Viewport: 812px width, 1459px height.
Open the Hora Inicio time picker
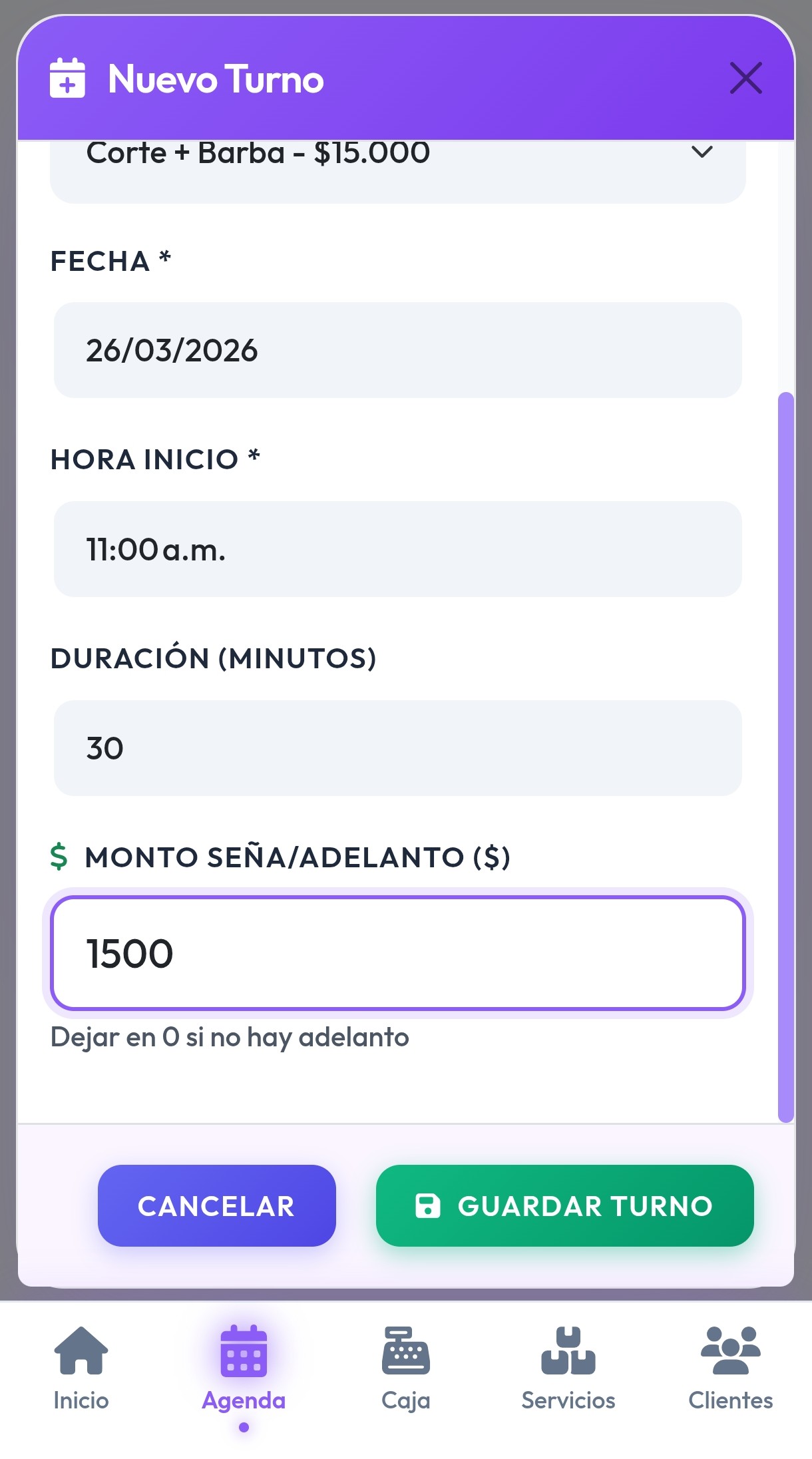pos(398,548)
